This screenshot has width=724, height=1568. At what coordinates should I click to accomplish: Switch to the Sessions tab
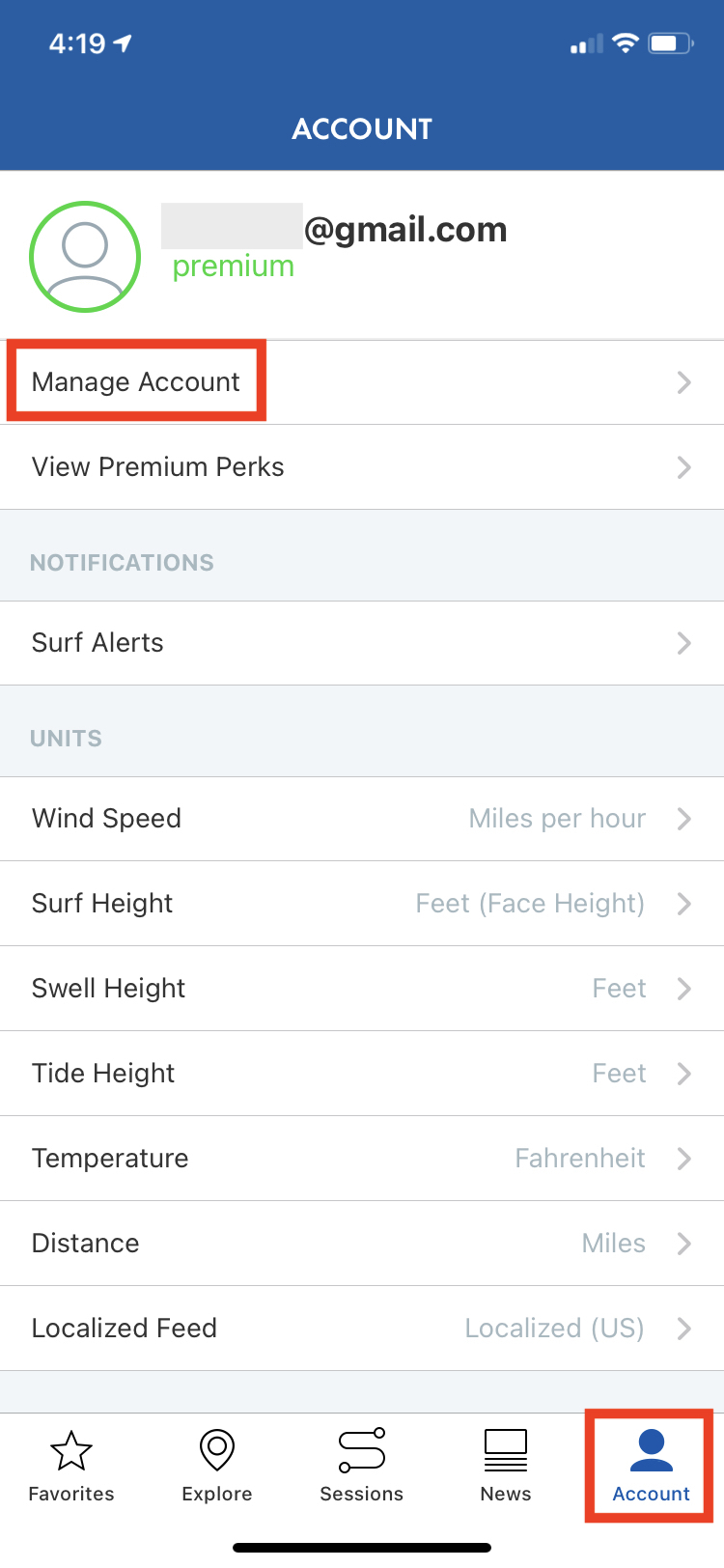point(362,1466)
